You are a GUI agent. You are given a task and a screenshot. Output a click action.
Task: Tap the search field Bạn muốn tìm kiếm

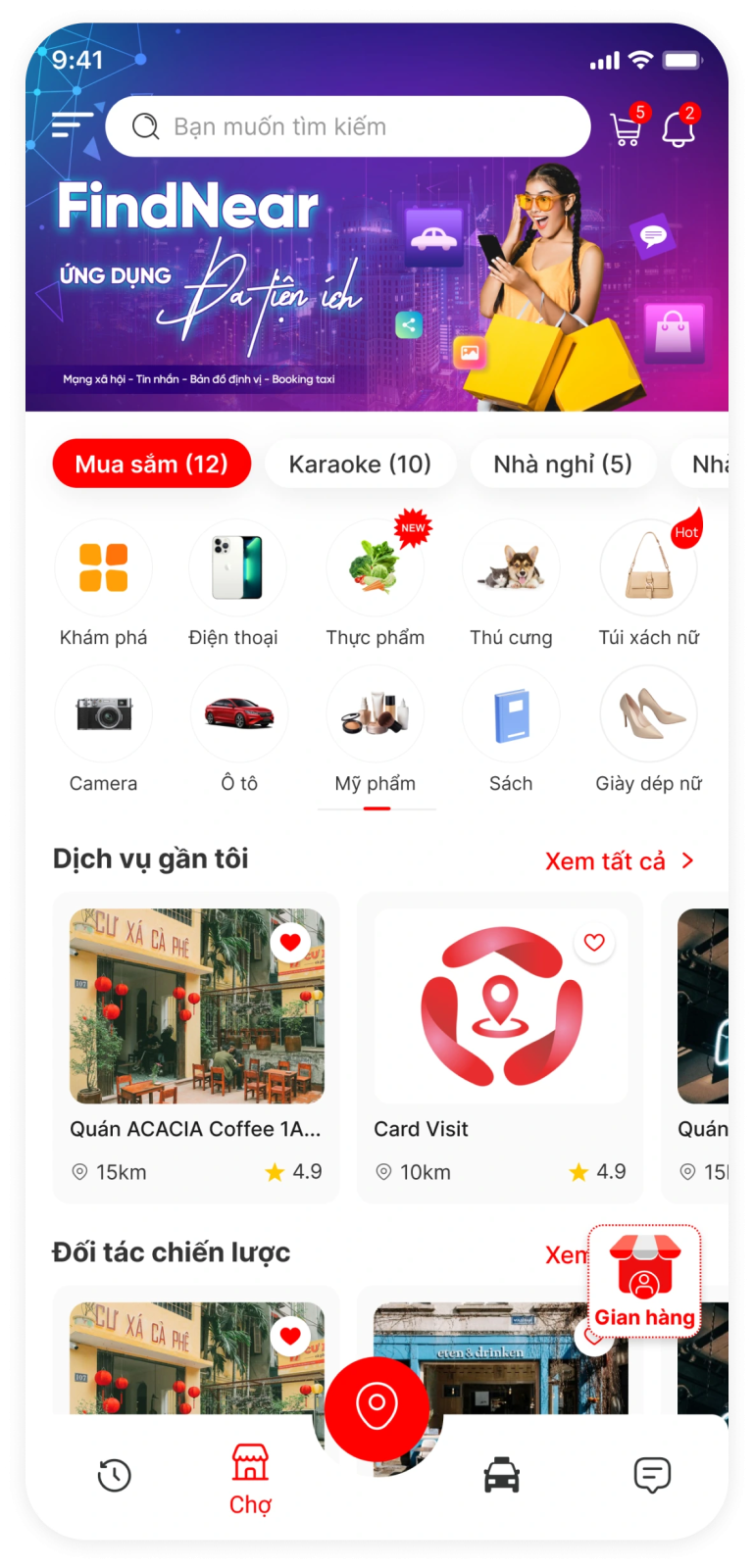(348, 126)
